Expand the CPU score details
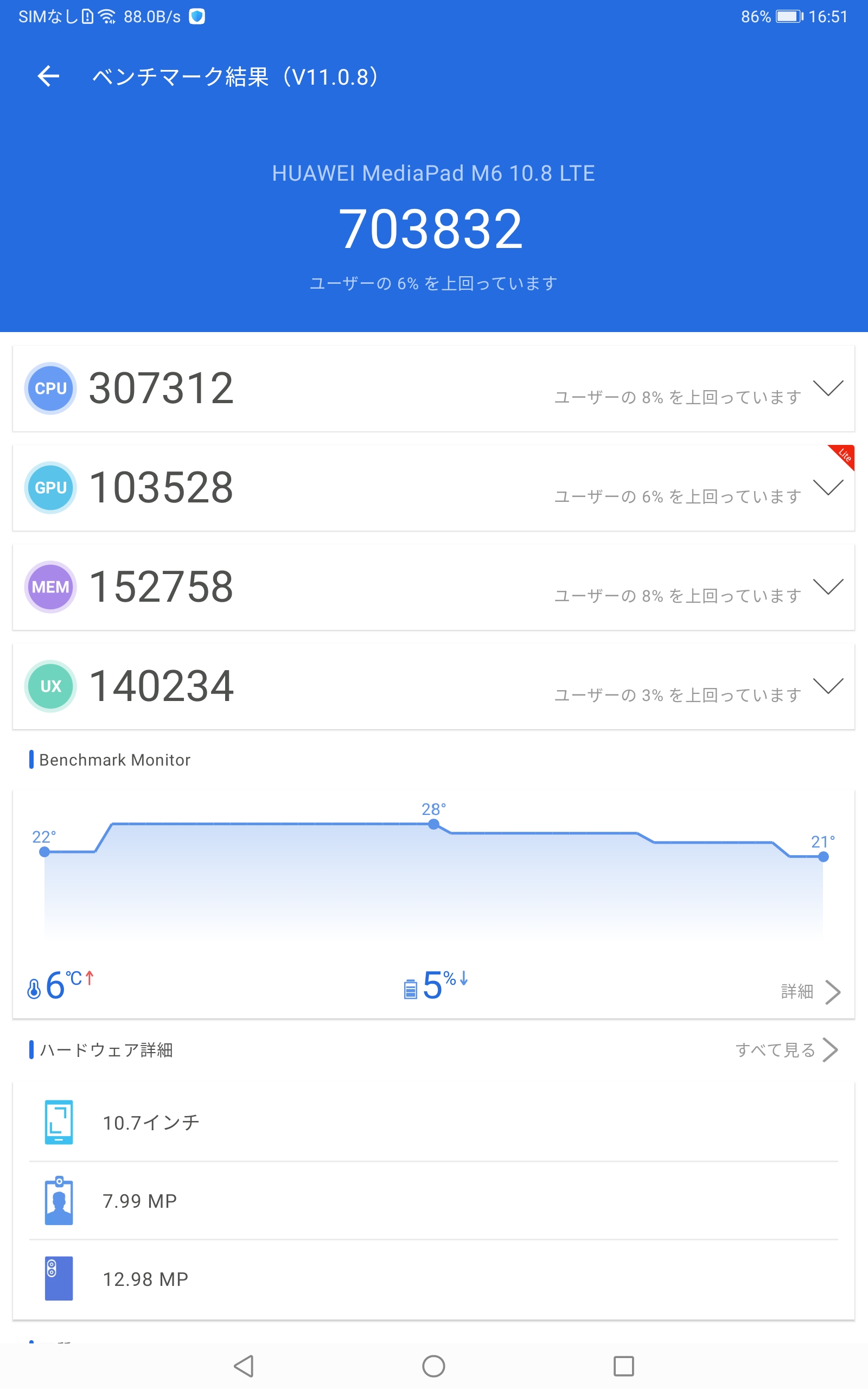Image resolution: width=868 pixels, height=1389 pixels. click(x=828, y=388)
